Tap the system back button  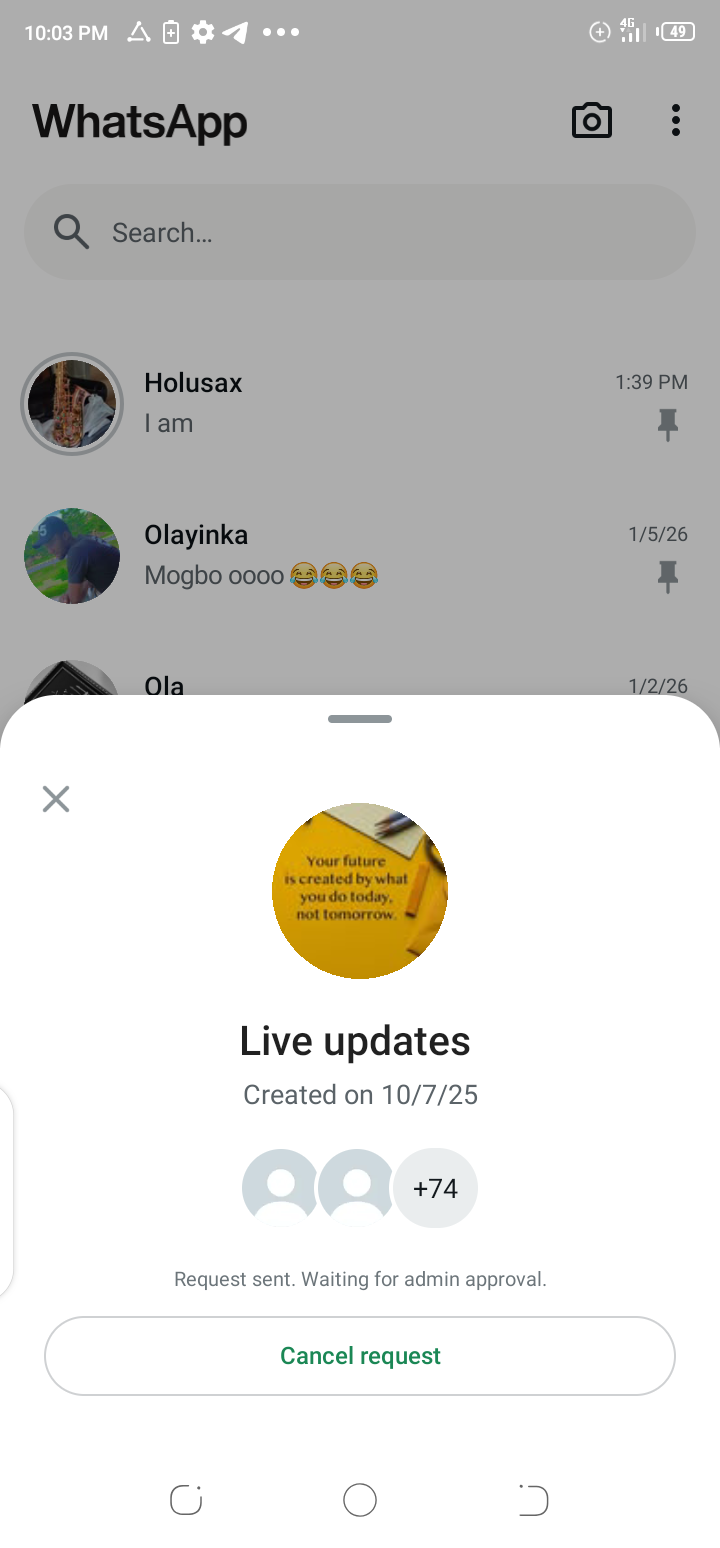pyautogui.click(x=534, y=1500)
